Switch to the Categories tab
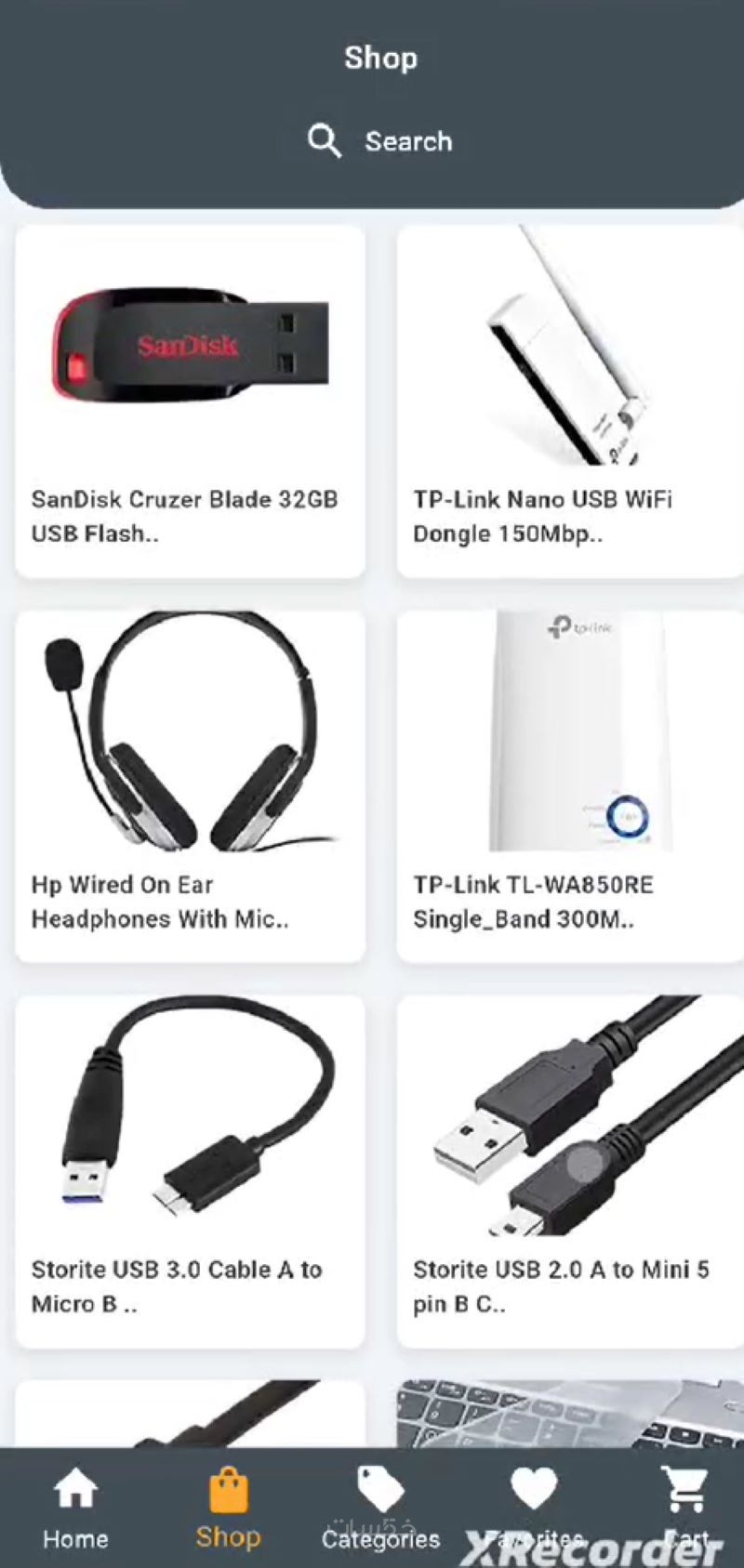 (380, 1508)
